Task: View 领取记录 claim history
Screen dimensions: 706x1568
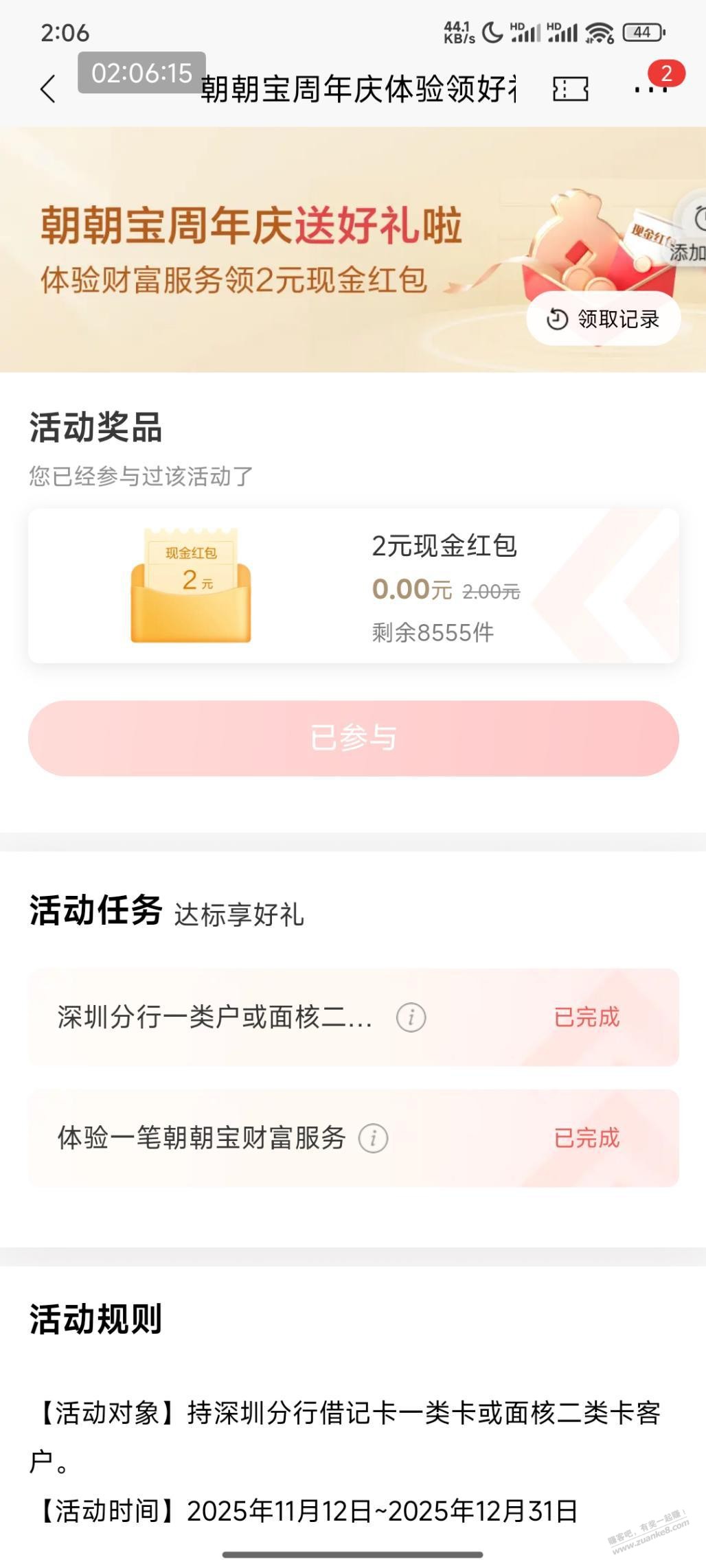Action: click(603, 319)
